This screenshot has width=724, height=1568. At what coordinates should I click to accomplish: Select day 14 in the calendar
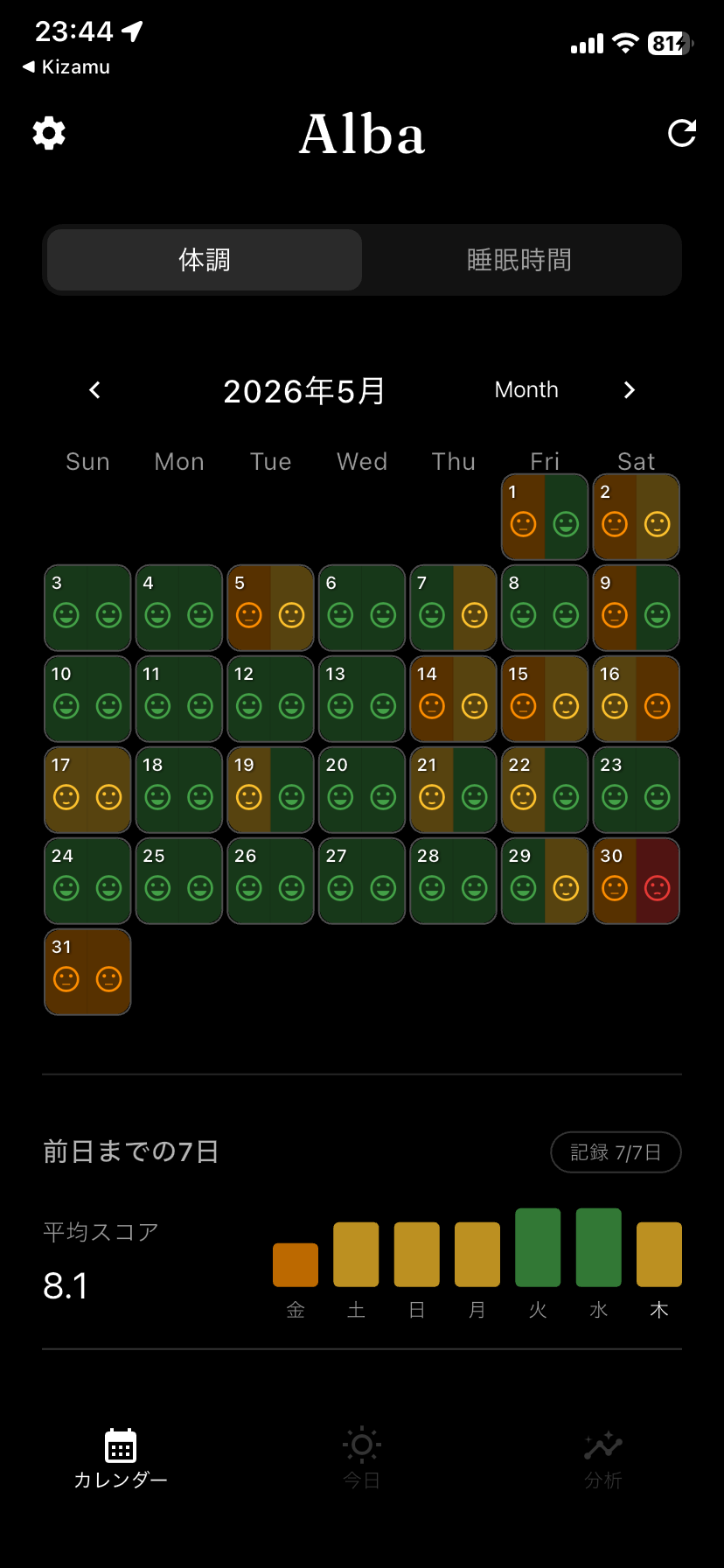[453, 699]
